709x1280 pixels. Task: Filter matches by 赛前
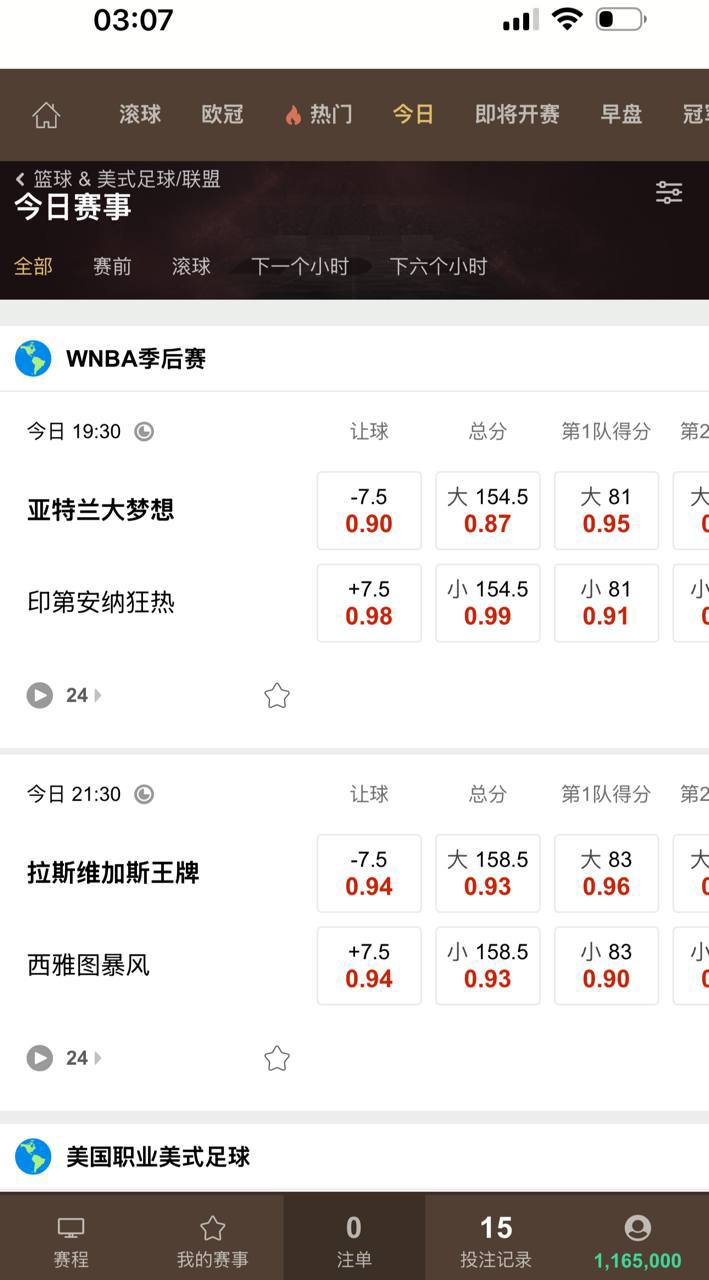click(112, 266)
